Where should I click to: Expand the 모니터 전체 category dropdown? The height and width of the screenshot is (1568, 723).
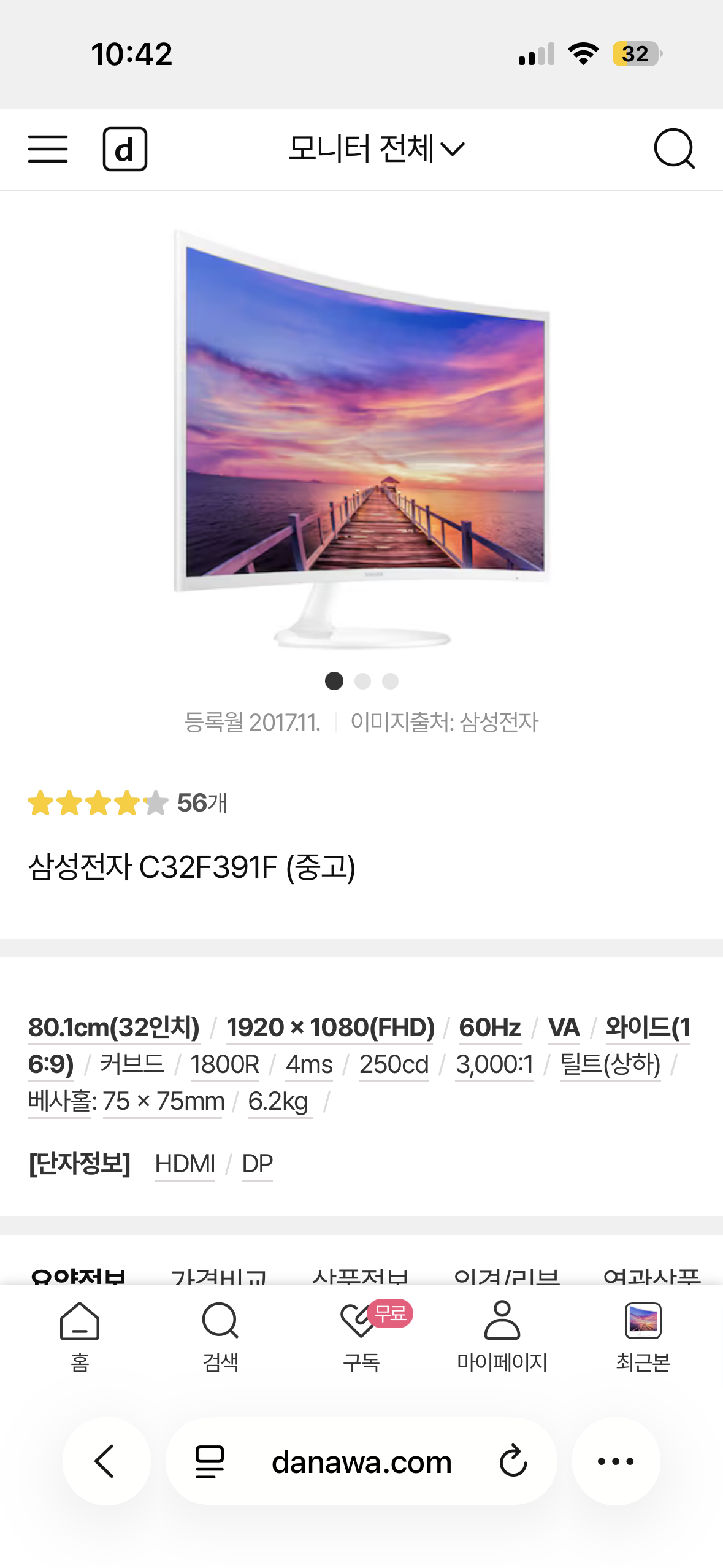(x=376, y=149)
